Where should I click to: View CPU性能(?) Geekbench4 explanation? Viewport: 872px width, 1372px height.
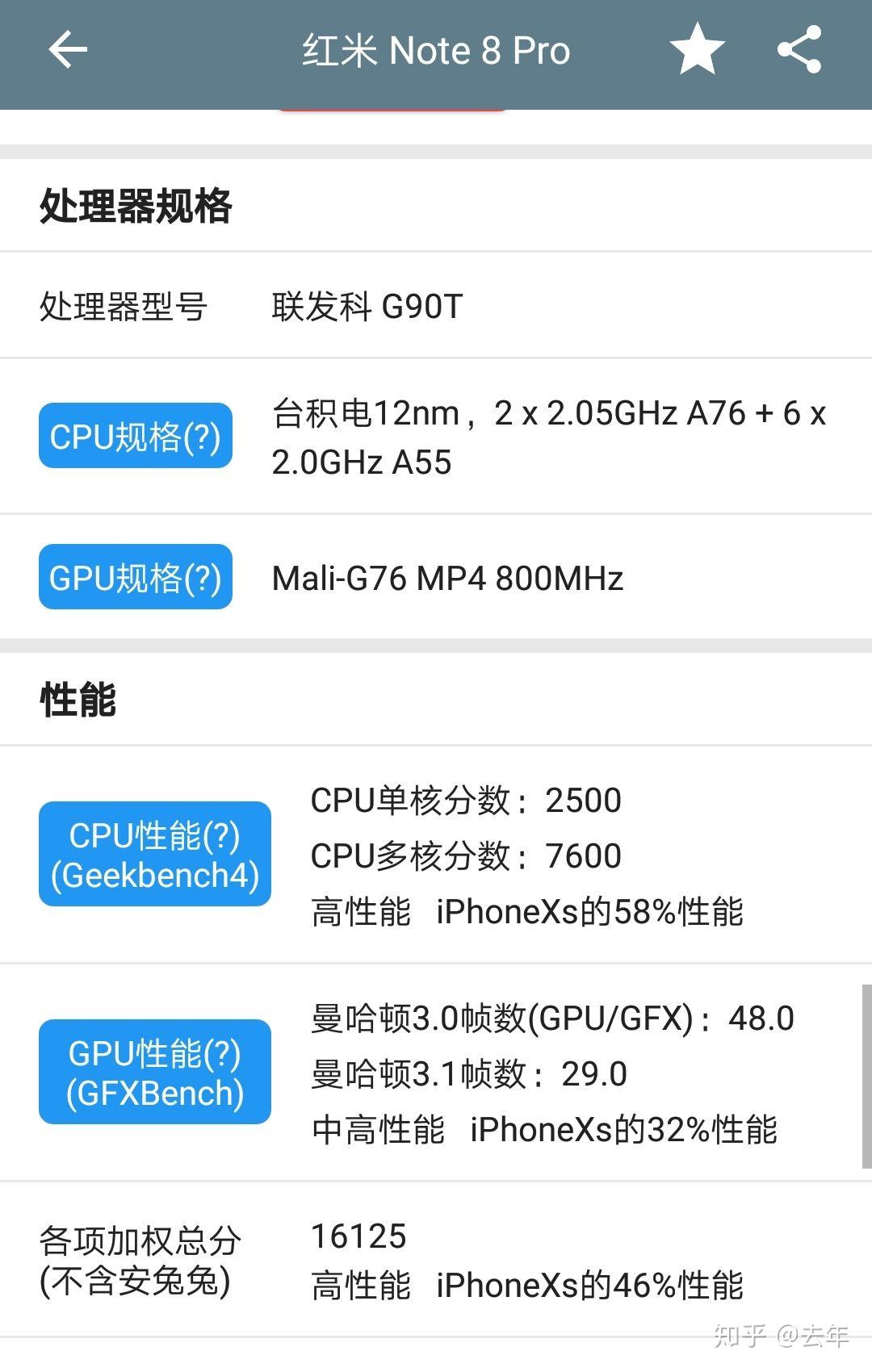[155, 854]
